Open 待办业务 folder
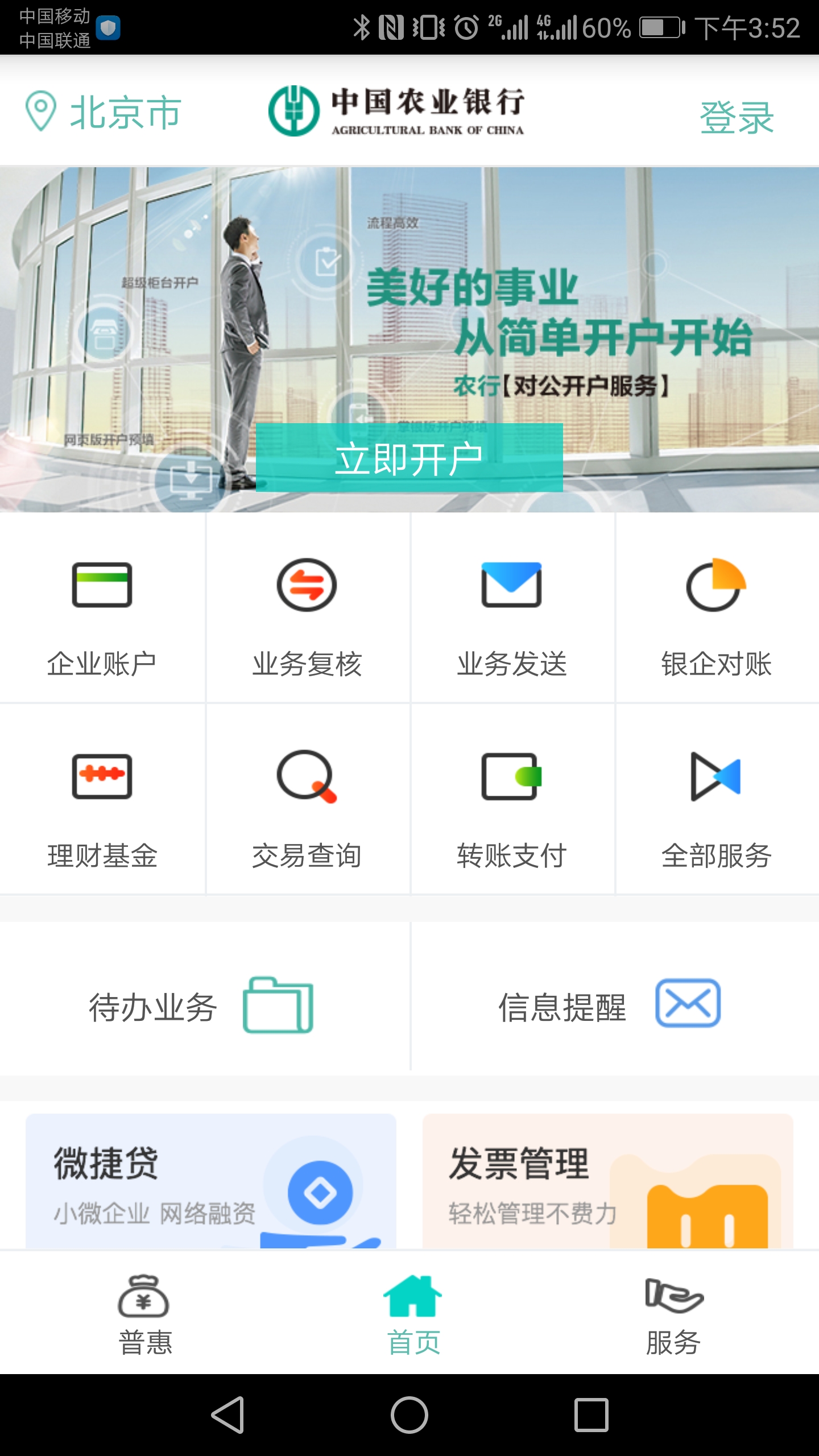 click(202, 1006)
